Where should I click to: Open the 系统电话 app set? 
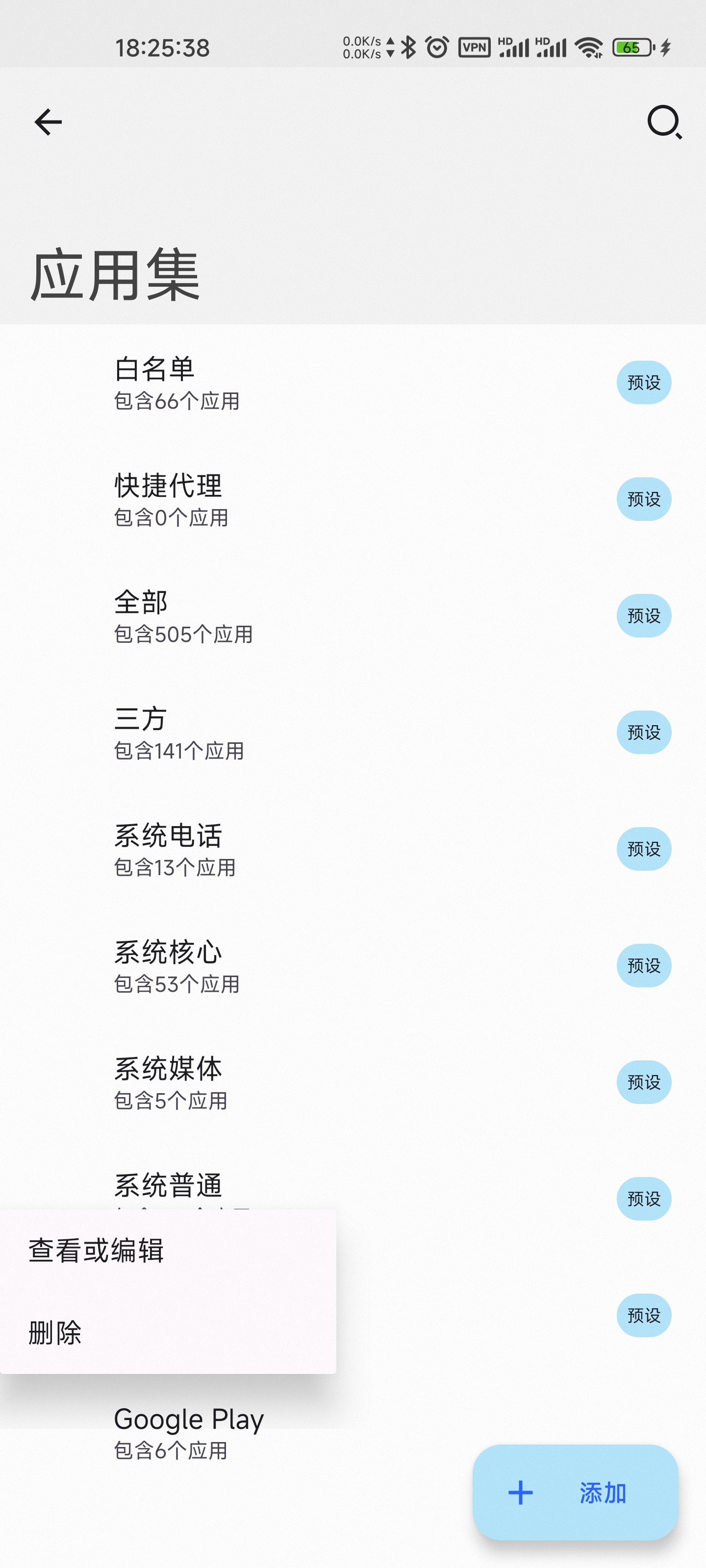click(174, 849)
